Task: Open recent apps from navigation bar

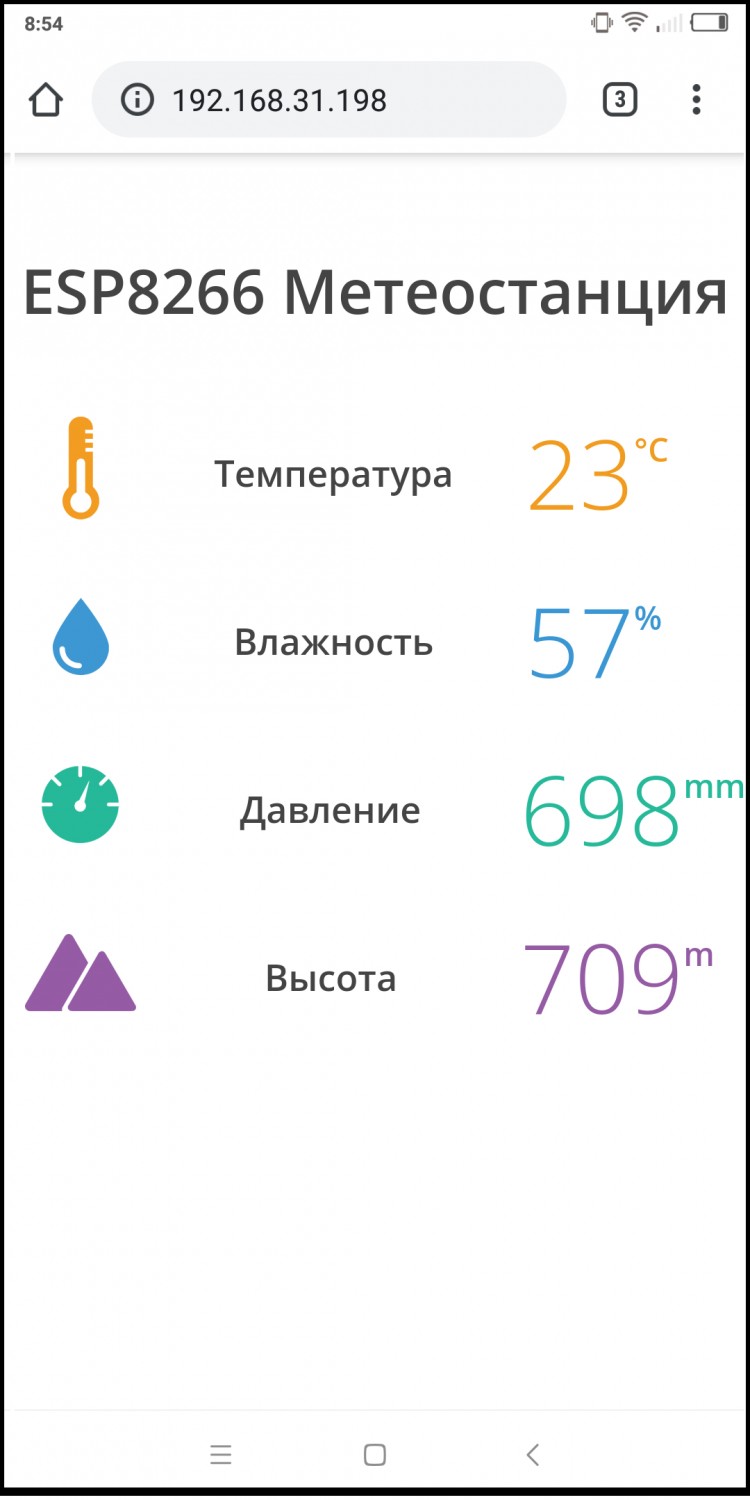Action: (x=221, y=1455)
